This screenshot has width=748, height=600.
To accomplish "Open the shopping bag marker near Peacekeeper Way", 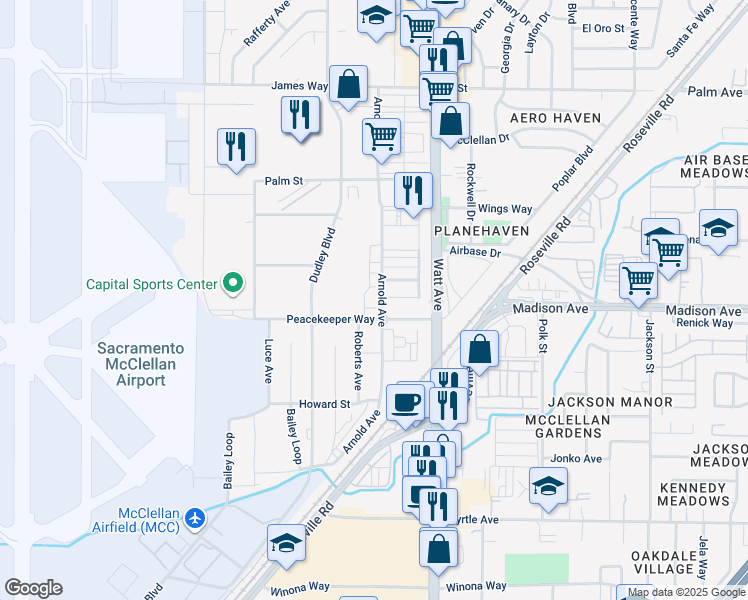I will (479, 350).
